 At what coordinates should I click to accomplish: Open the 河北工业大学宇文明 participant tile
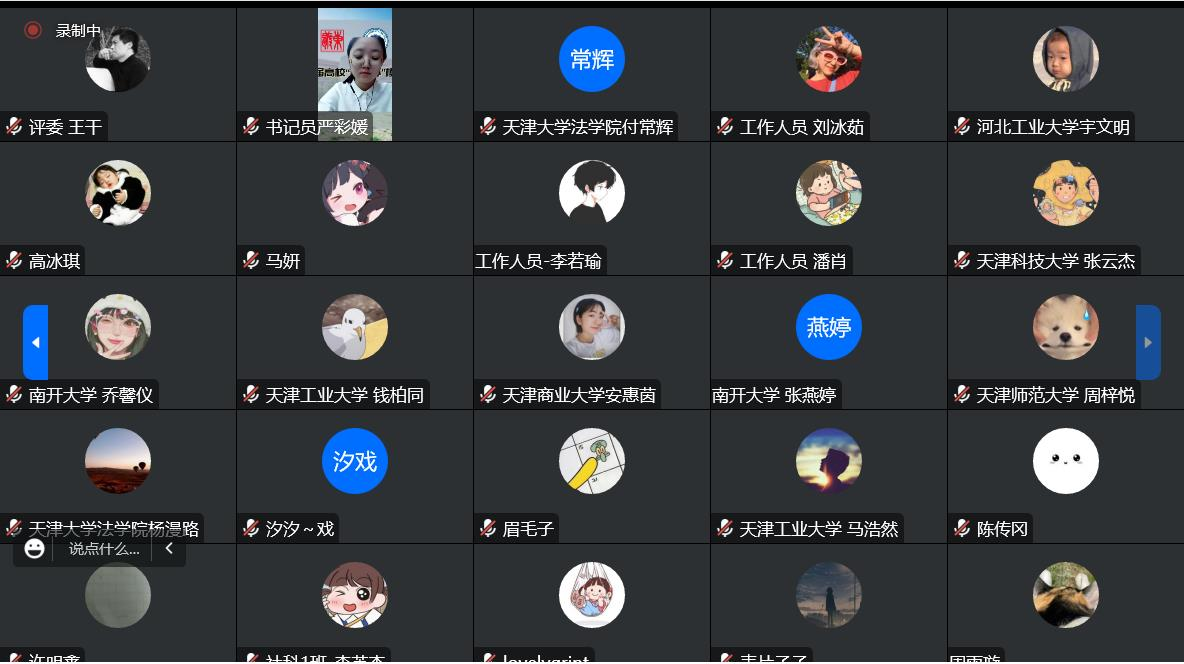(1065, 75)
